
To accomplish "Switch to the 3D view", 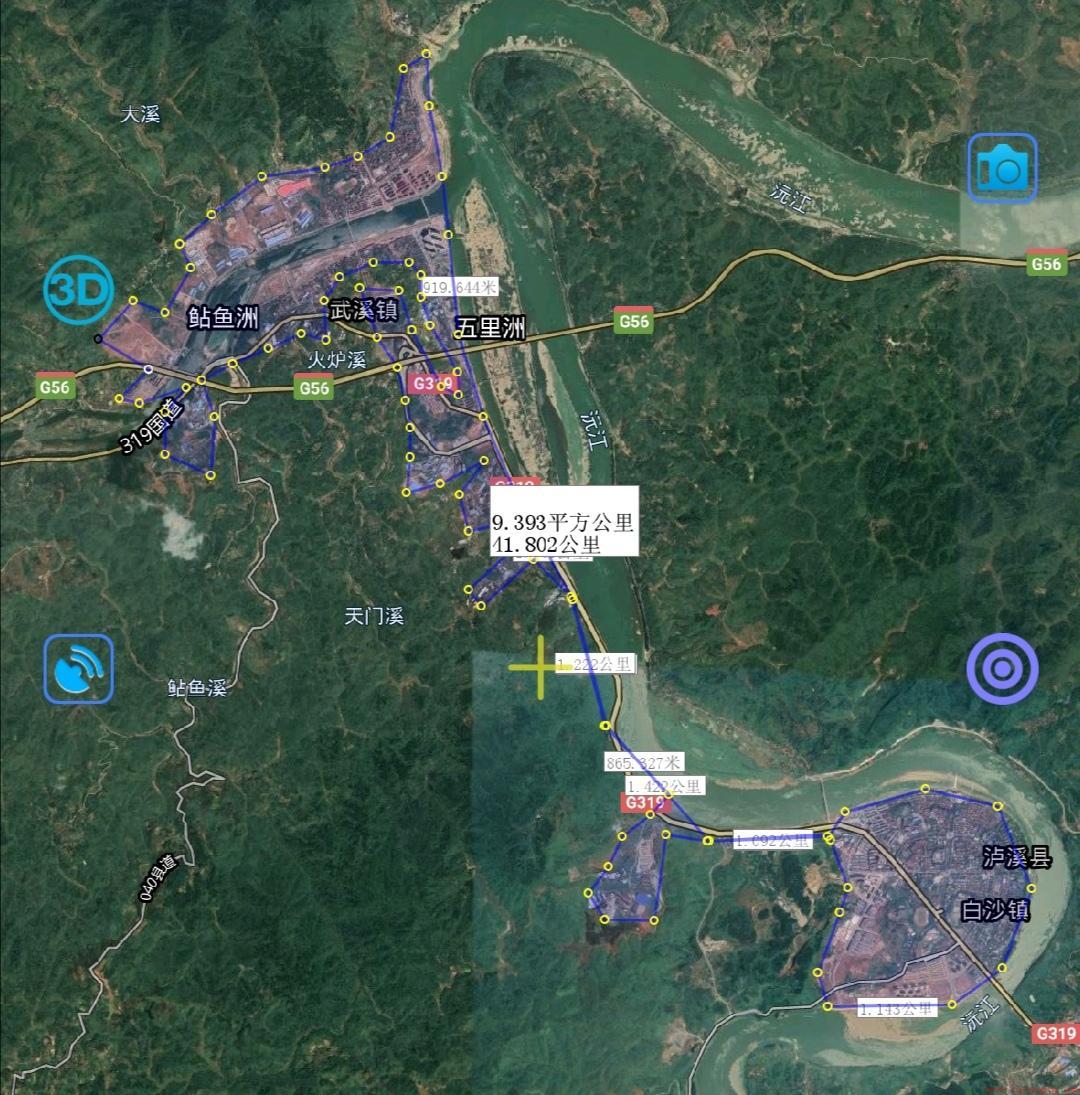I will coord(78,290).
